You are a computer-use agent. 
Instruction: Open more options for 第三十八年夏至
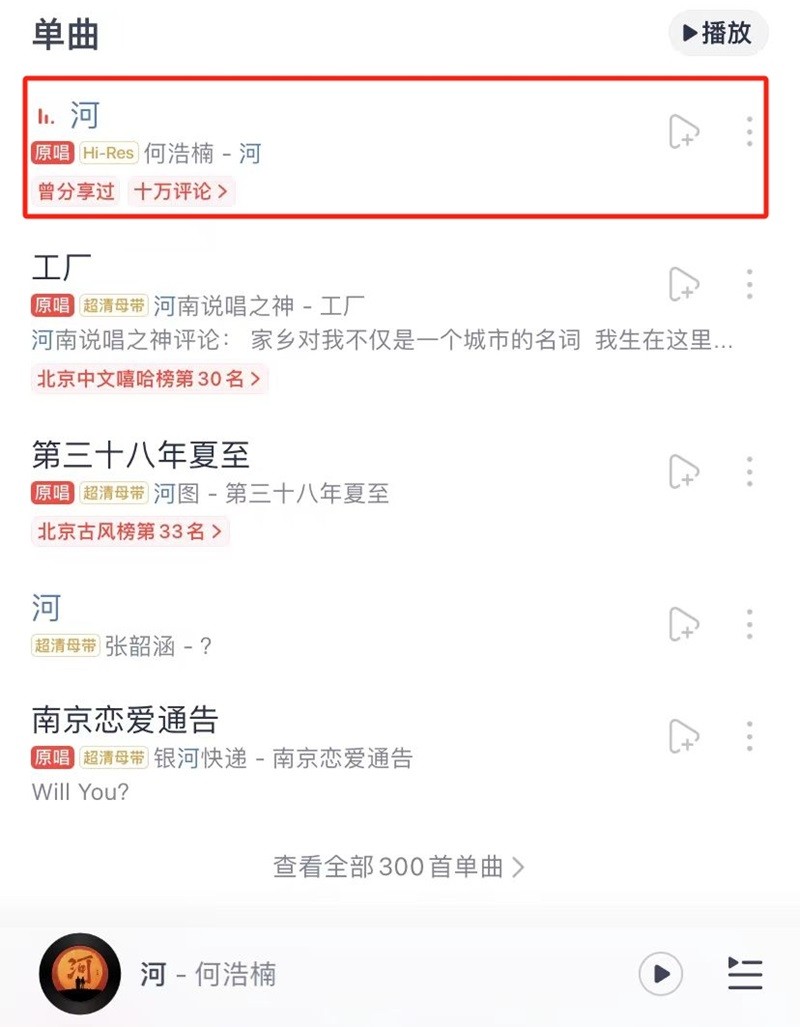pos(749,470)
